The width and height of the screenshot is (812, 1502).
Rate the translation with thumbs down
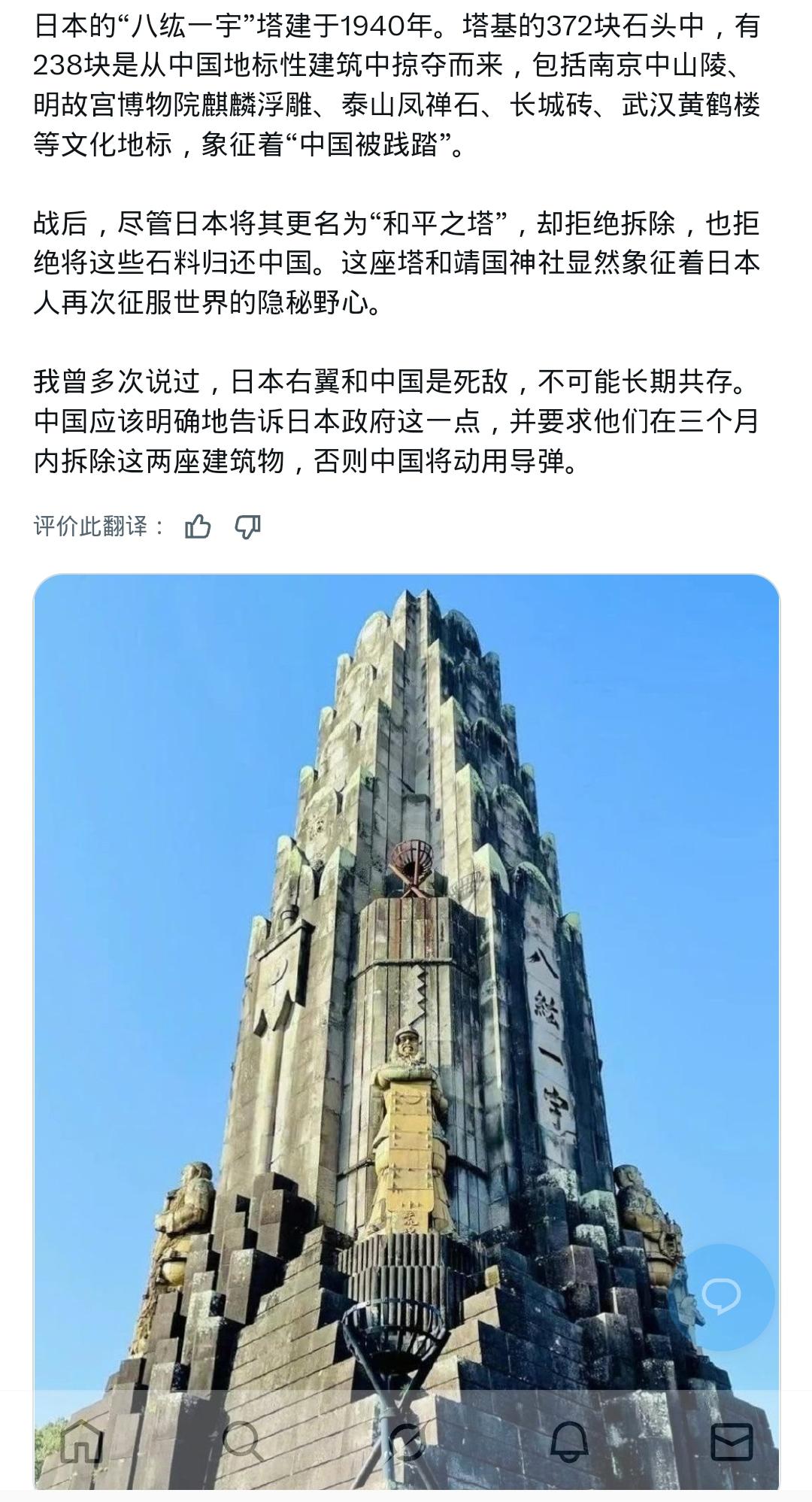click(x=248, y=526)
